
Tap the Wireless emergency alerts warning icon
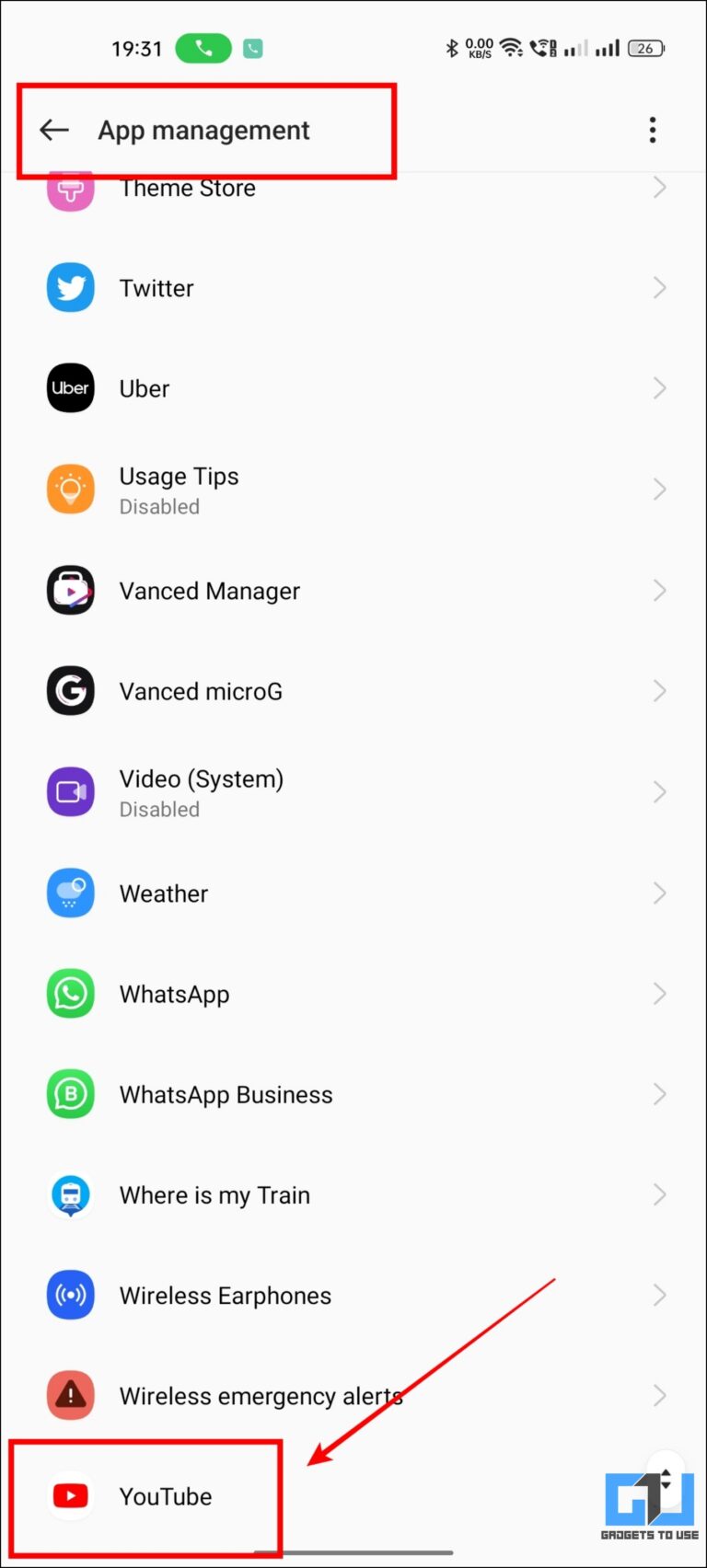pyautogui.click(x=70, y=1395)
